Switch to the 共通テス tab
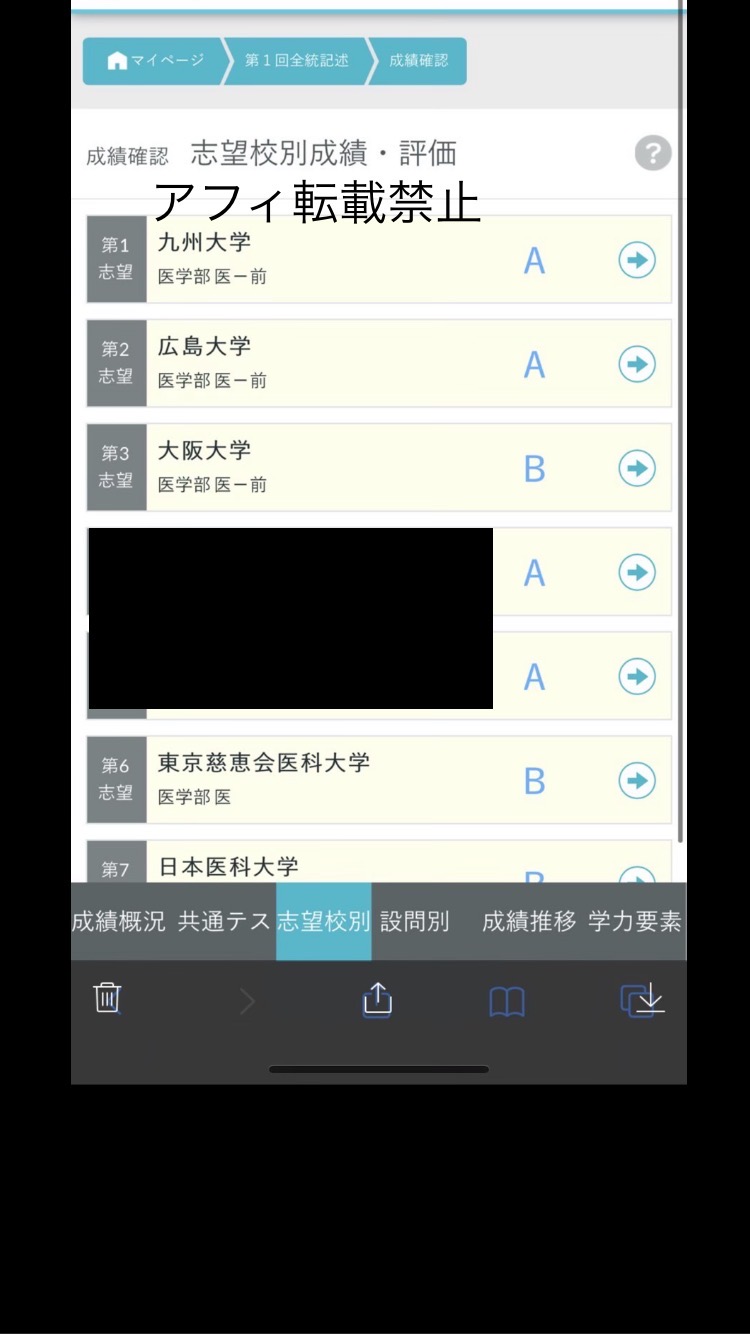The height and width of the screenshot is (1334, 750). 224,922
